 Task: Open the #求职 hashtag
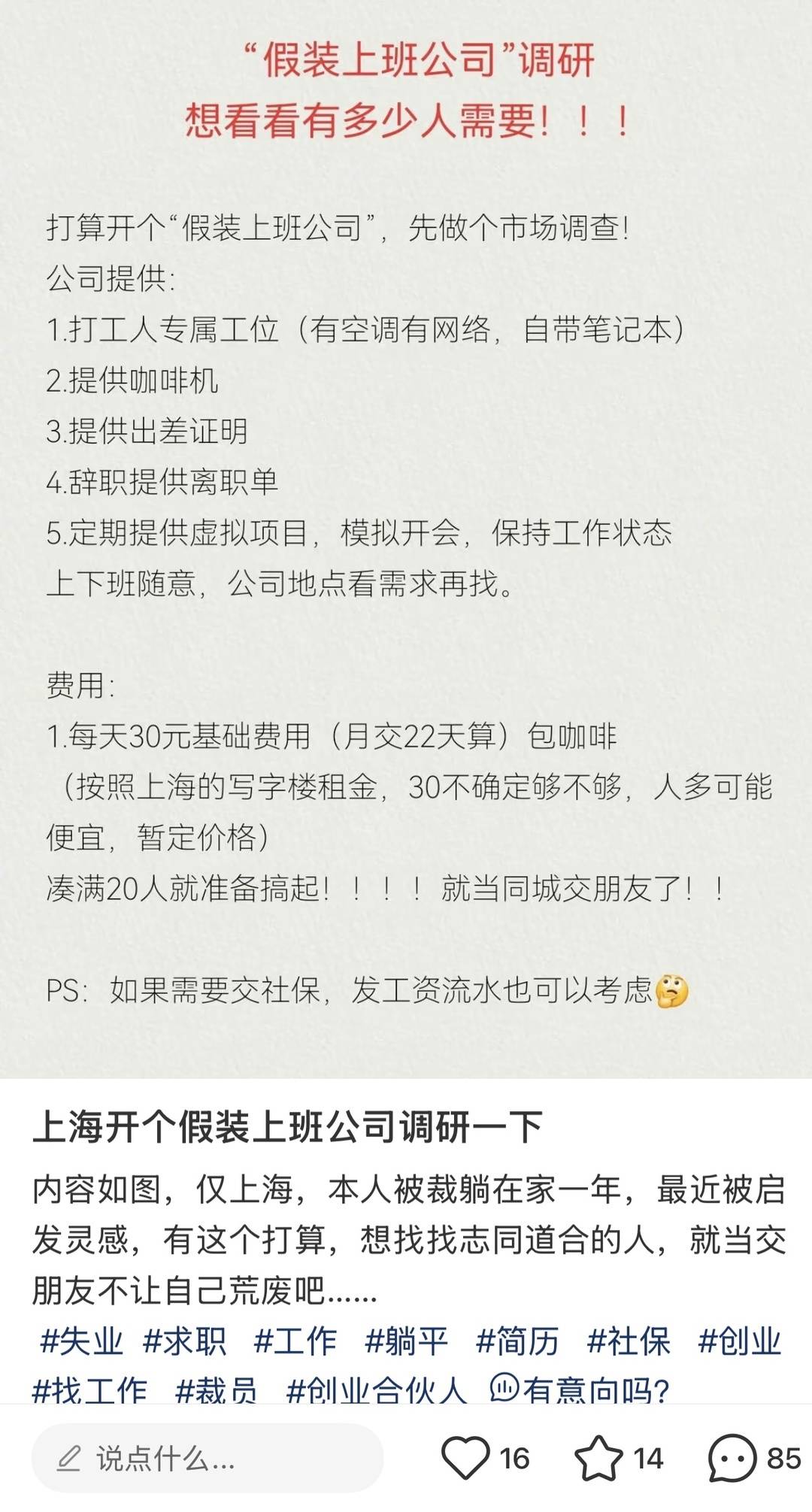point(184,1341)
